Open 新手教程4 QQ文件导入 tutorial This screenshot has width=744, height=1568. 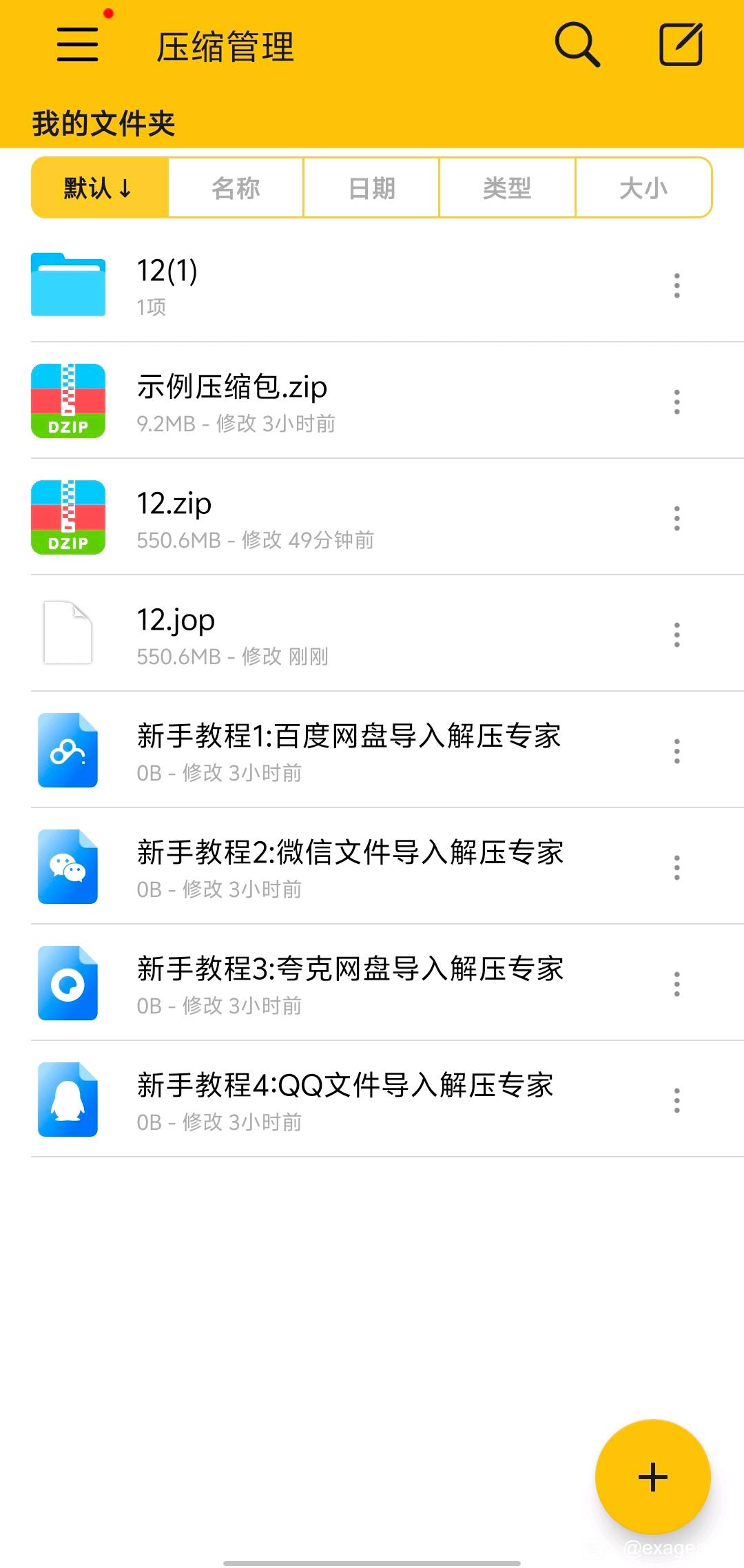(x=372, y=1100)
